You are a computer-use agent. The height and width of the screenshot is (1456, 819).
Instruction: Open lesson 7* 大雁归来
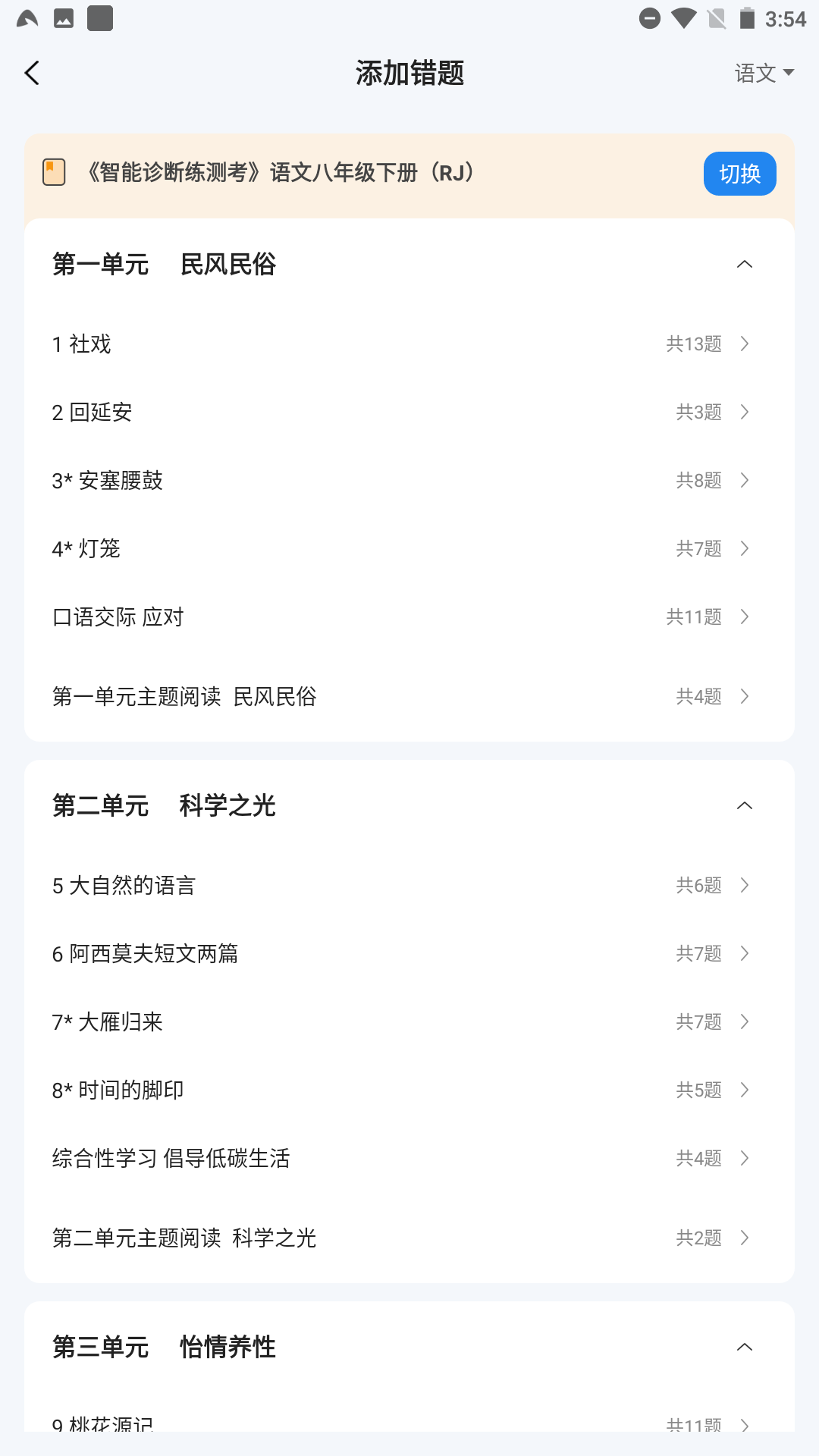click(x=409, y=1022)
